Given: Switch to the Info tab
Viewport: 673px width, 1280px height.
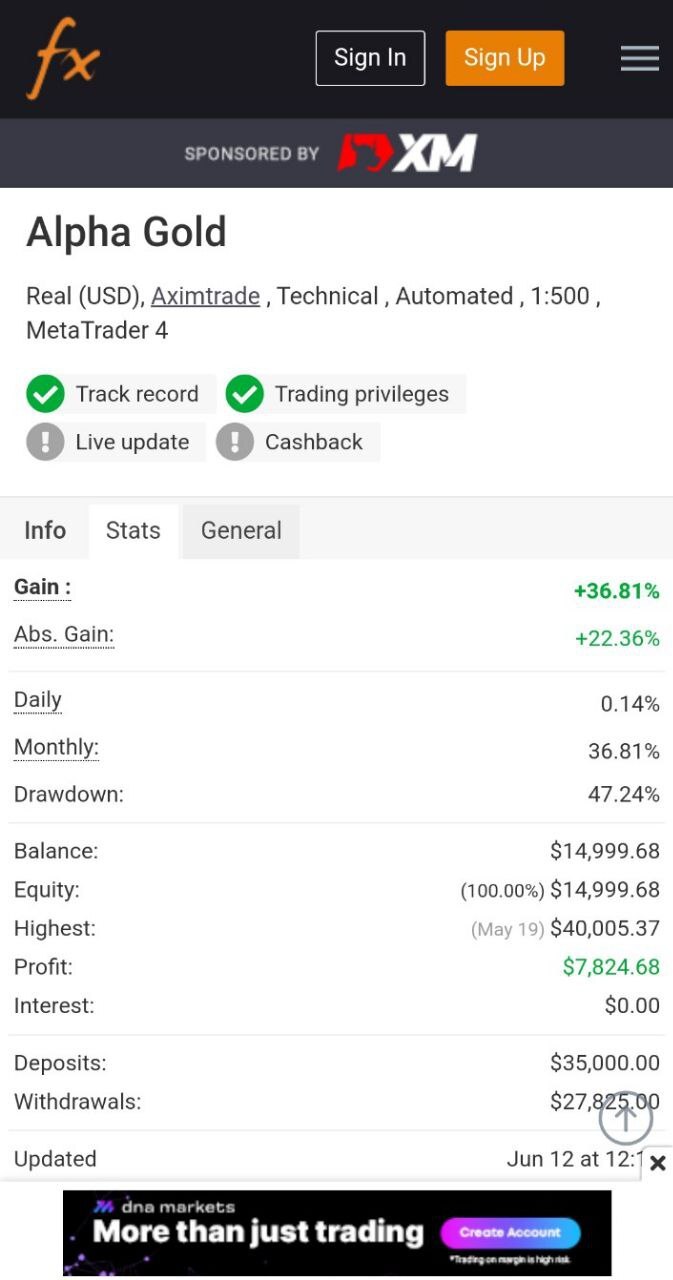Looking at the screenshot, I should [45, 530].
